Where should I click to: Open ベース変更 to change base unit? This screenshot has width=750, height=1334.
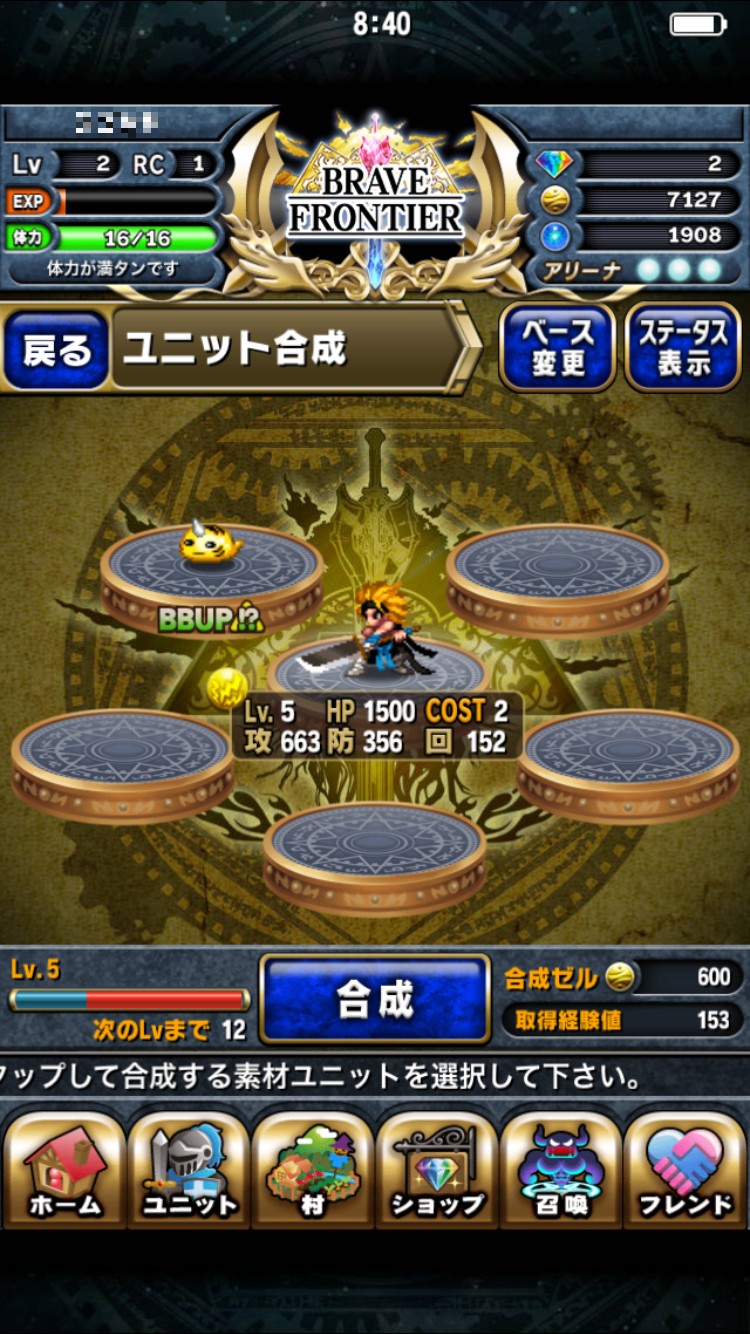pyautogui.click(x=558, y=347)
